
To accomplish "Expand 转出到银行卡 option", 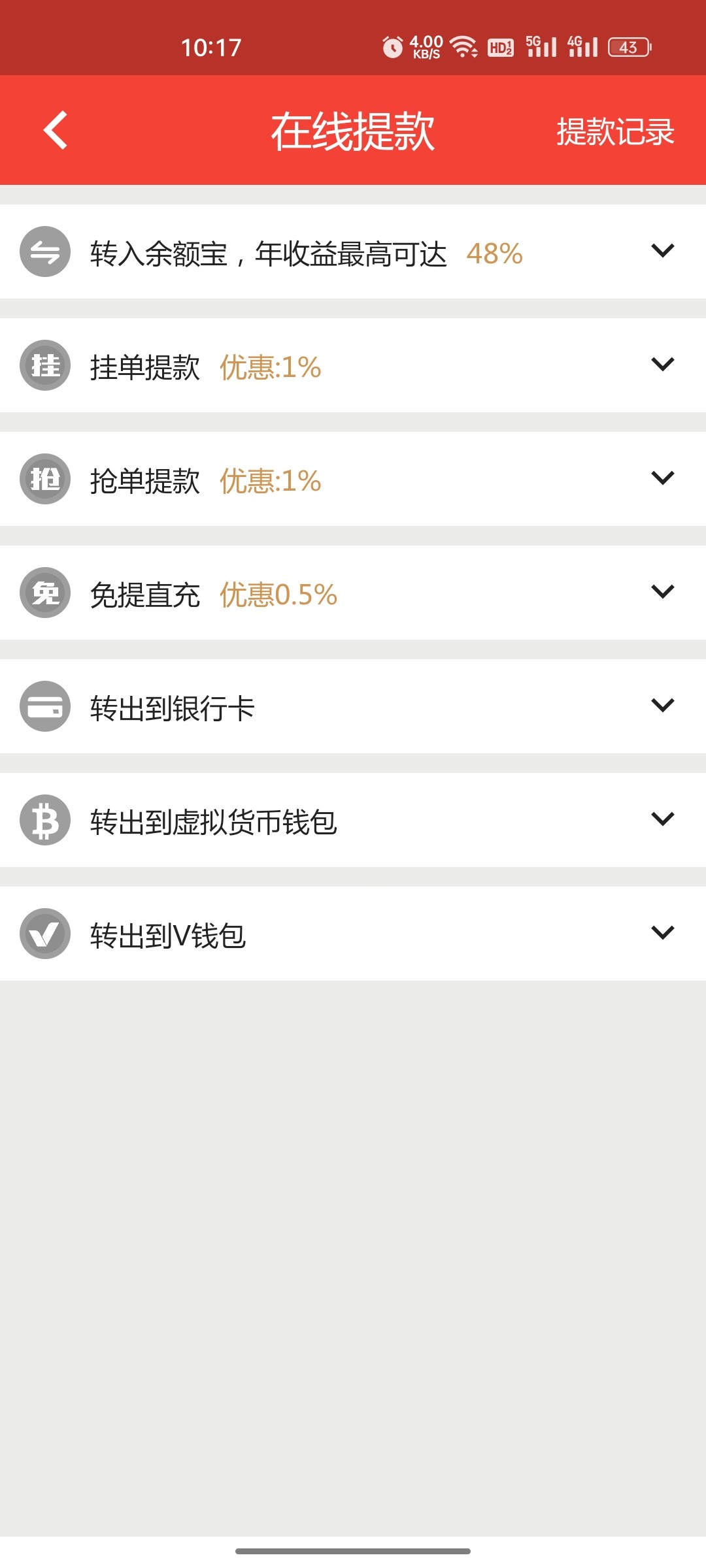I will (x=353, y=706).
